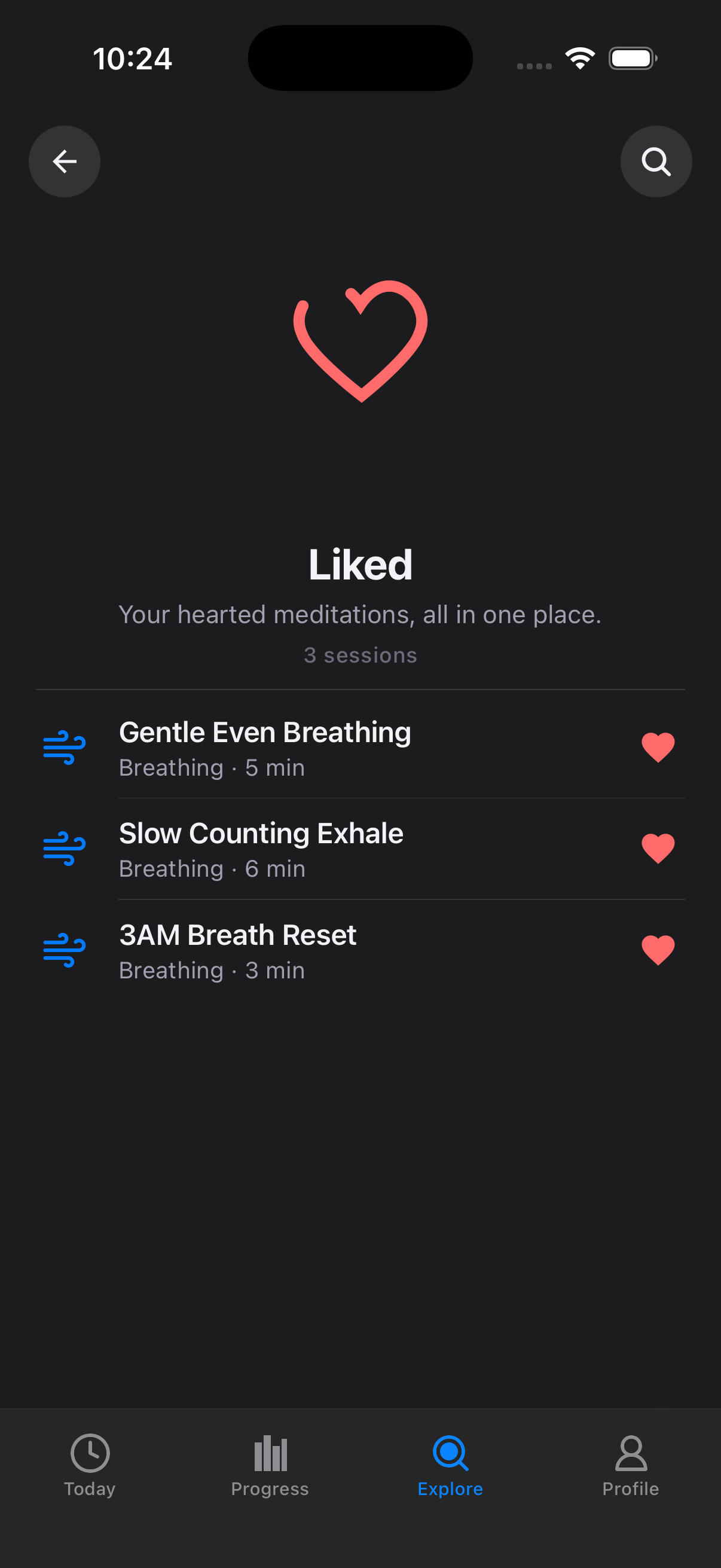Screen dimensions: 721x1568
Task: Go back using the arrow button
Action: tap(65, 161)
